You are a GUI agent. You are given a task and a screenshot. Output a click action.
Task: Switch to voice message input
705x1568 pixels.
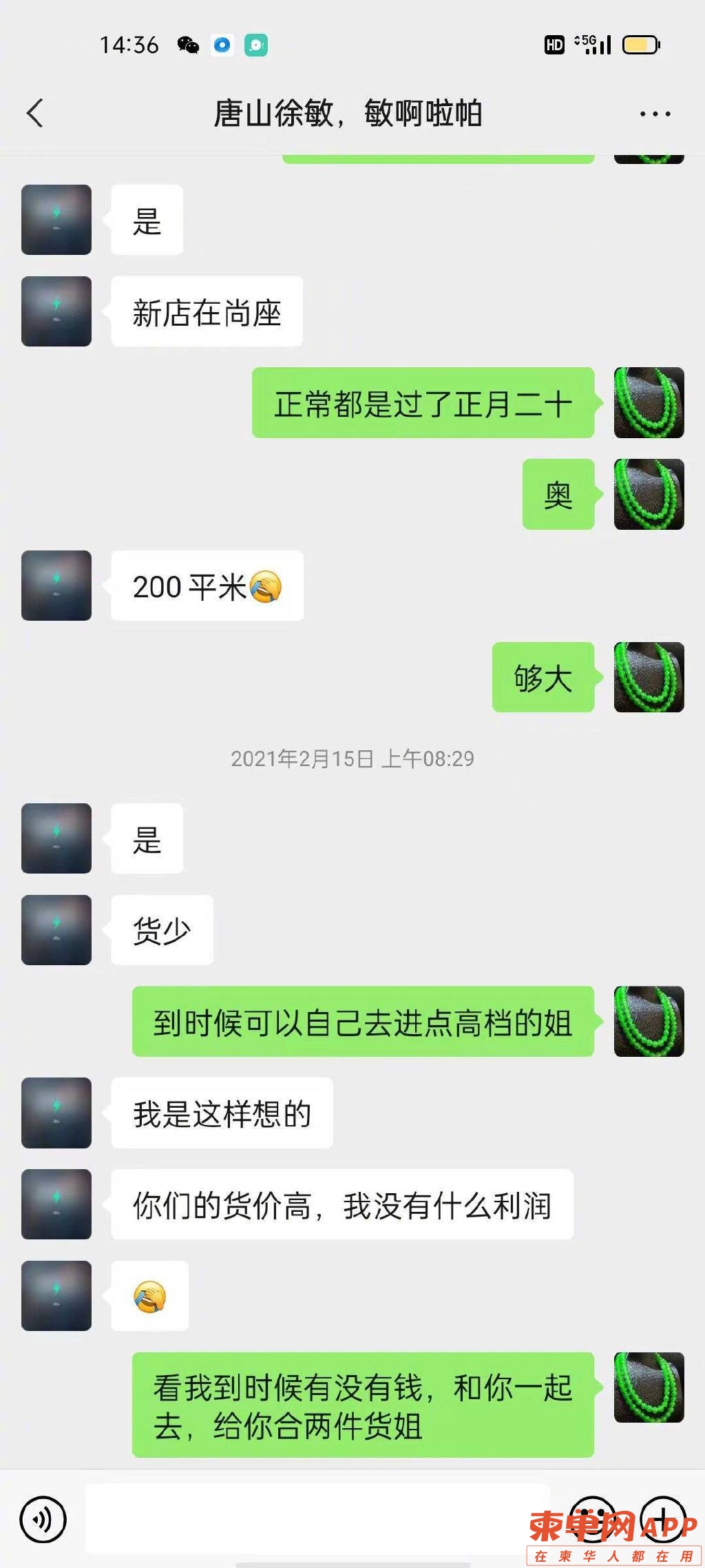43,1519
